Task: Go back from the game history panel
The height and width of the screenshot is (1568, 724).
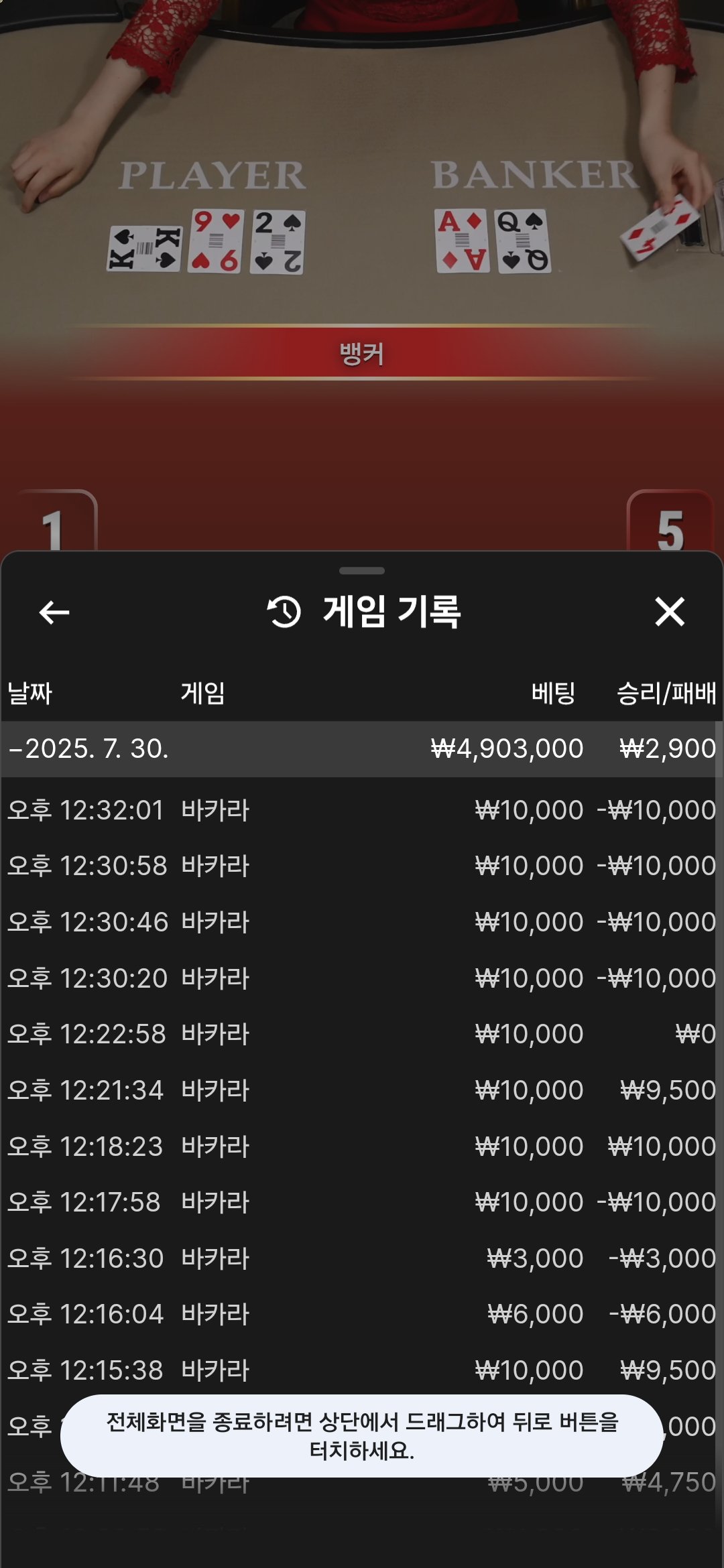Action: tap(54, 612)
